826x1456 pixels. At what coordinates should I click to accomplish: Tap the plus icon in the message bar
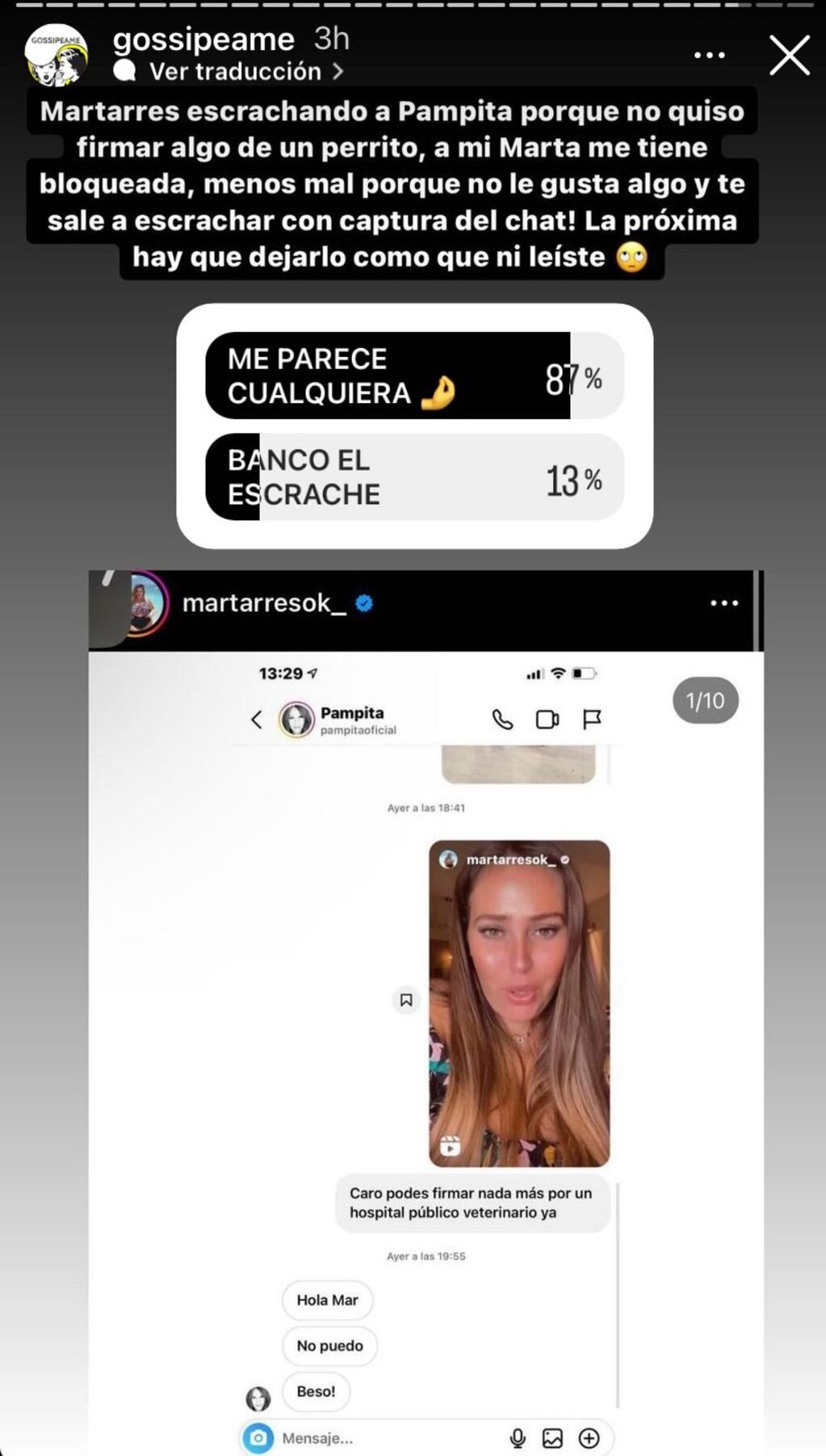590,1437
